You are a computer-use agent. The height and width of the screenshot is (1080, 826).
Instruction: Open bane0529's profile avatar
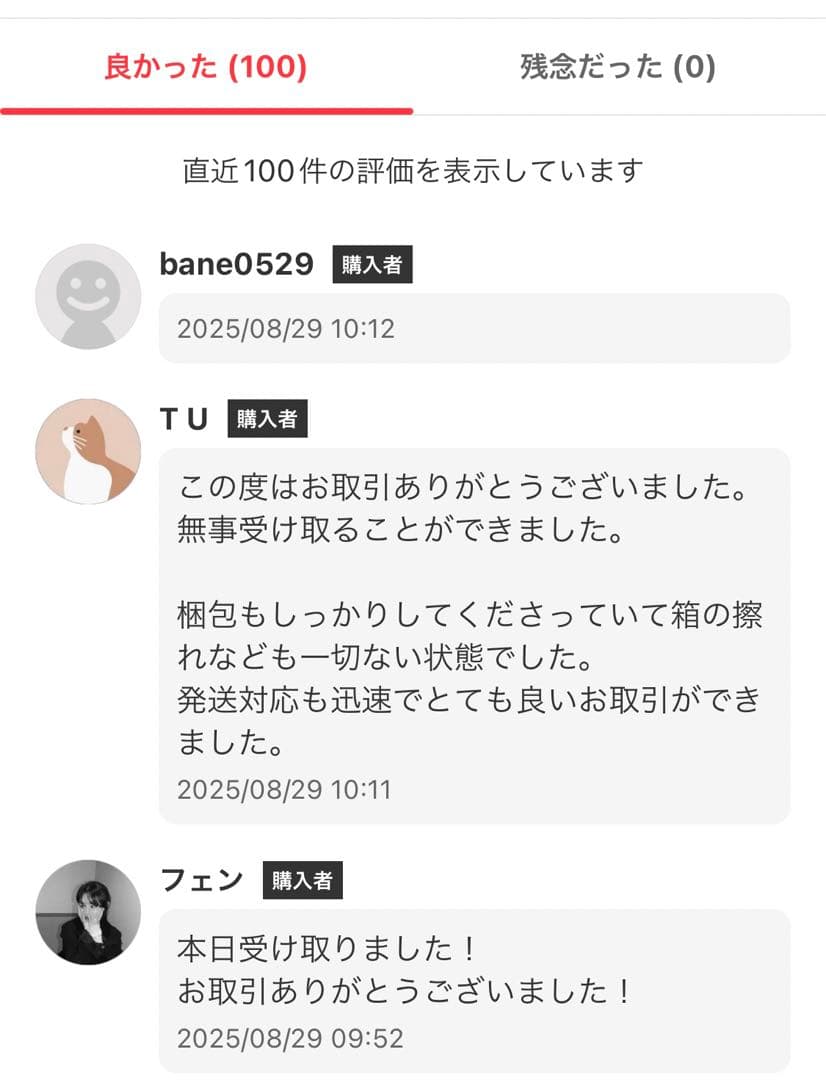[88, 297]
